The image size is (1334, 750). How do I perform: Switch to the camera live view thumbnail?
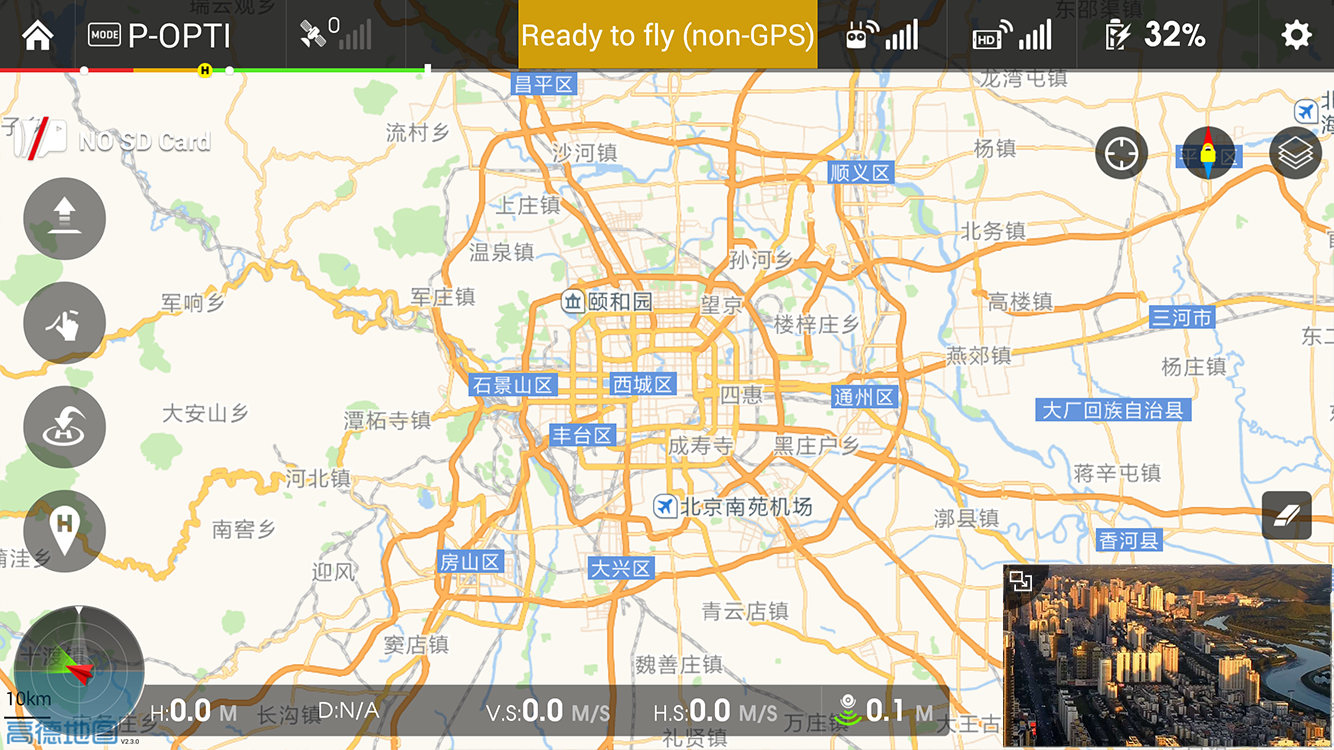1167,656
